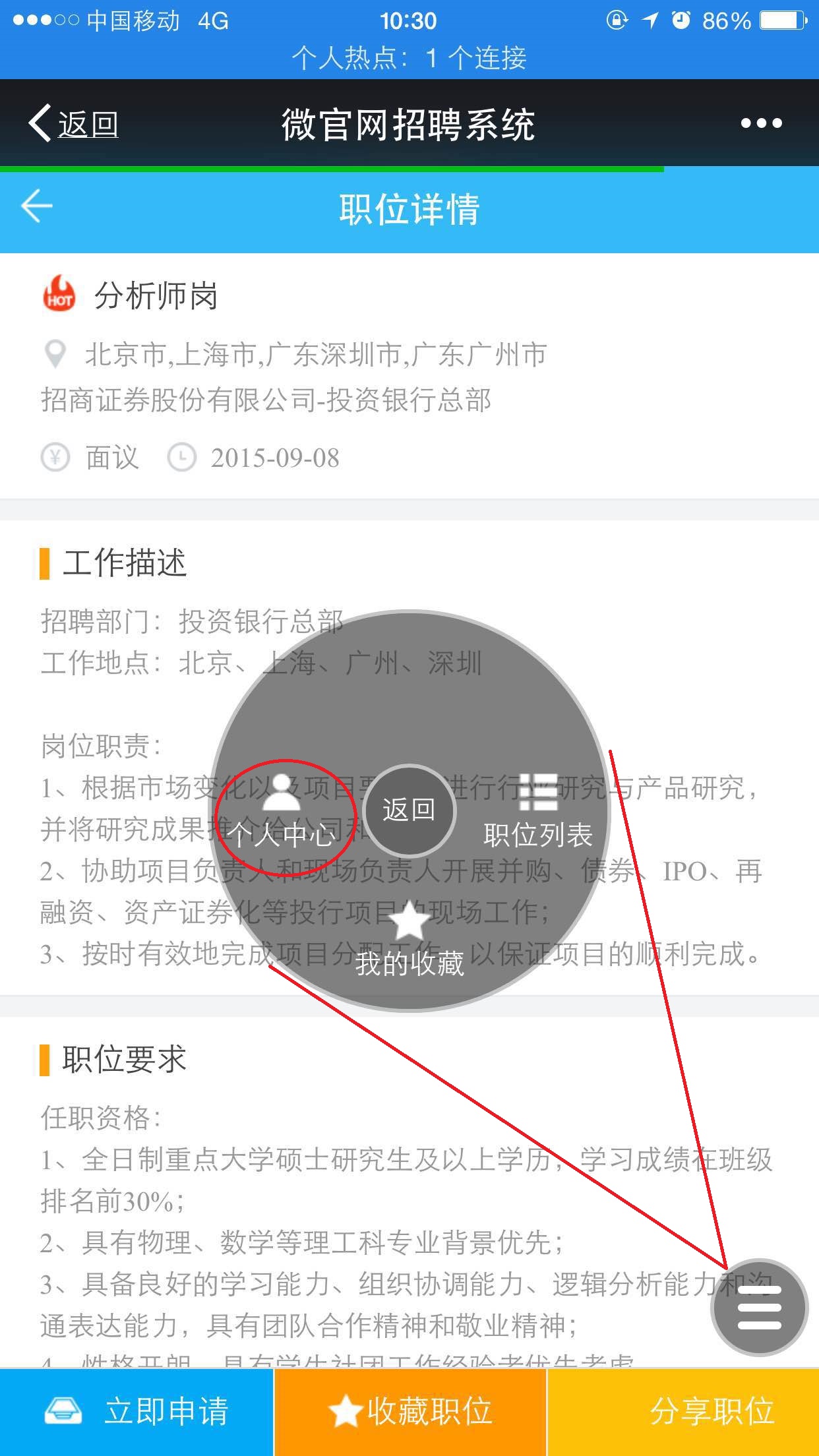Open 职位列表 in the radial menu
819x1456 pixels.
tap(537, 814)
